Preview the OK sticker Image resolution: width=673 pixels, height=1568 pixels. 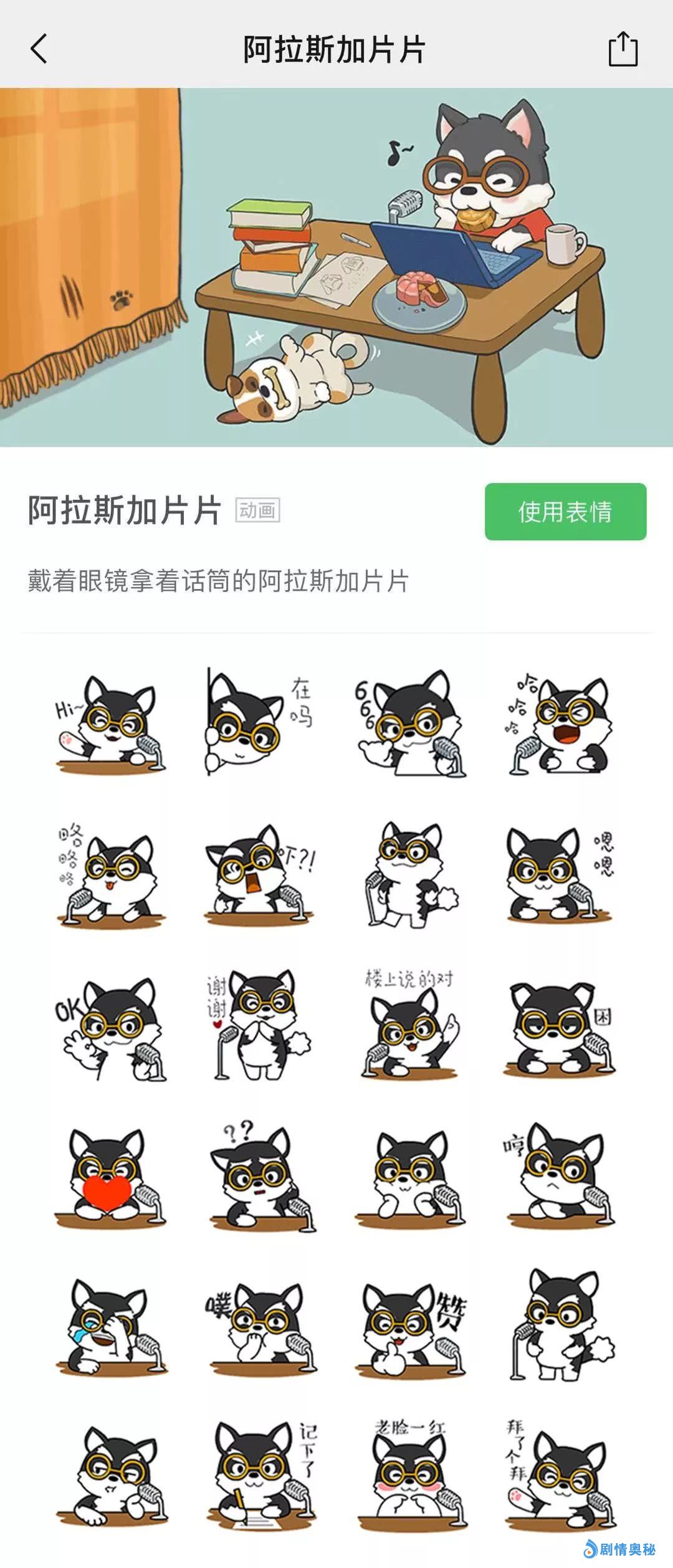click(x=110, y=1028)
